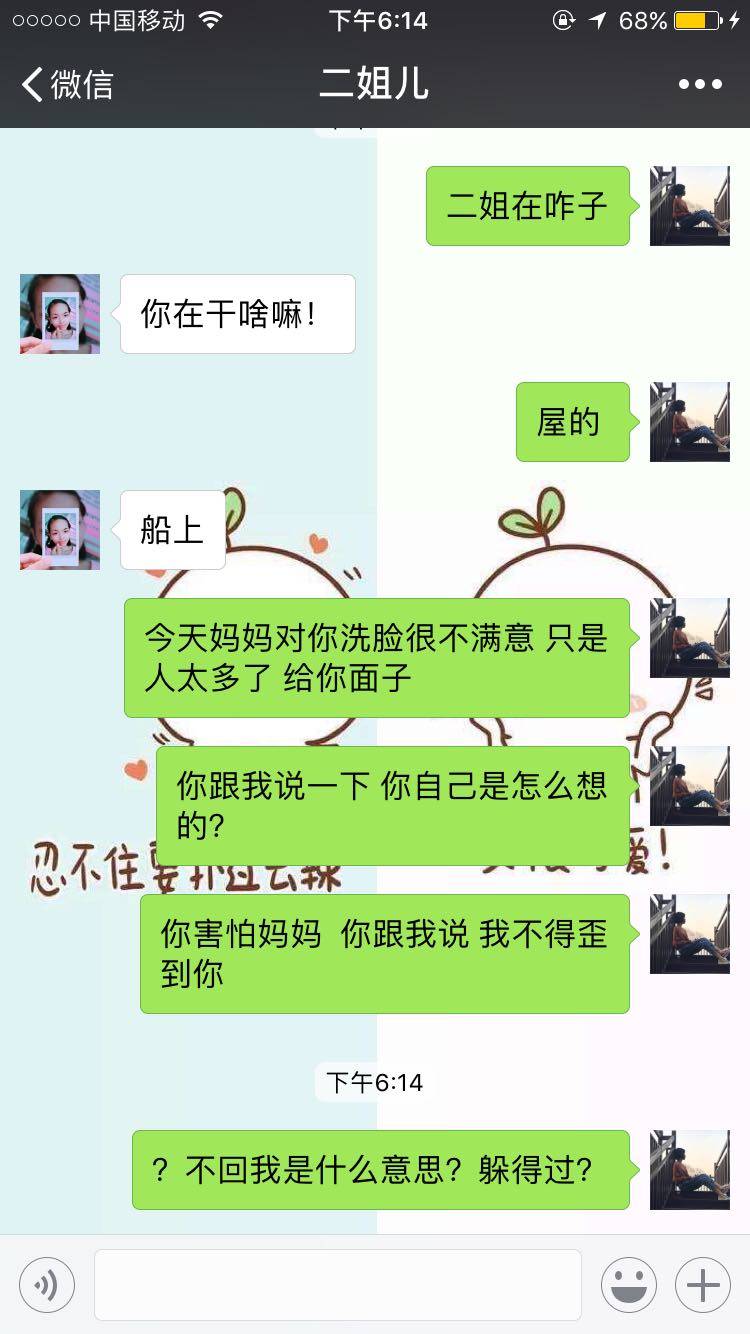
Task: Open my avatar next to 屋的
Action: point(690,422)
